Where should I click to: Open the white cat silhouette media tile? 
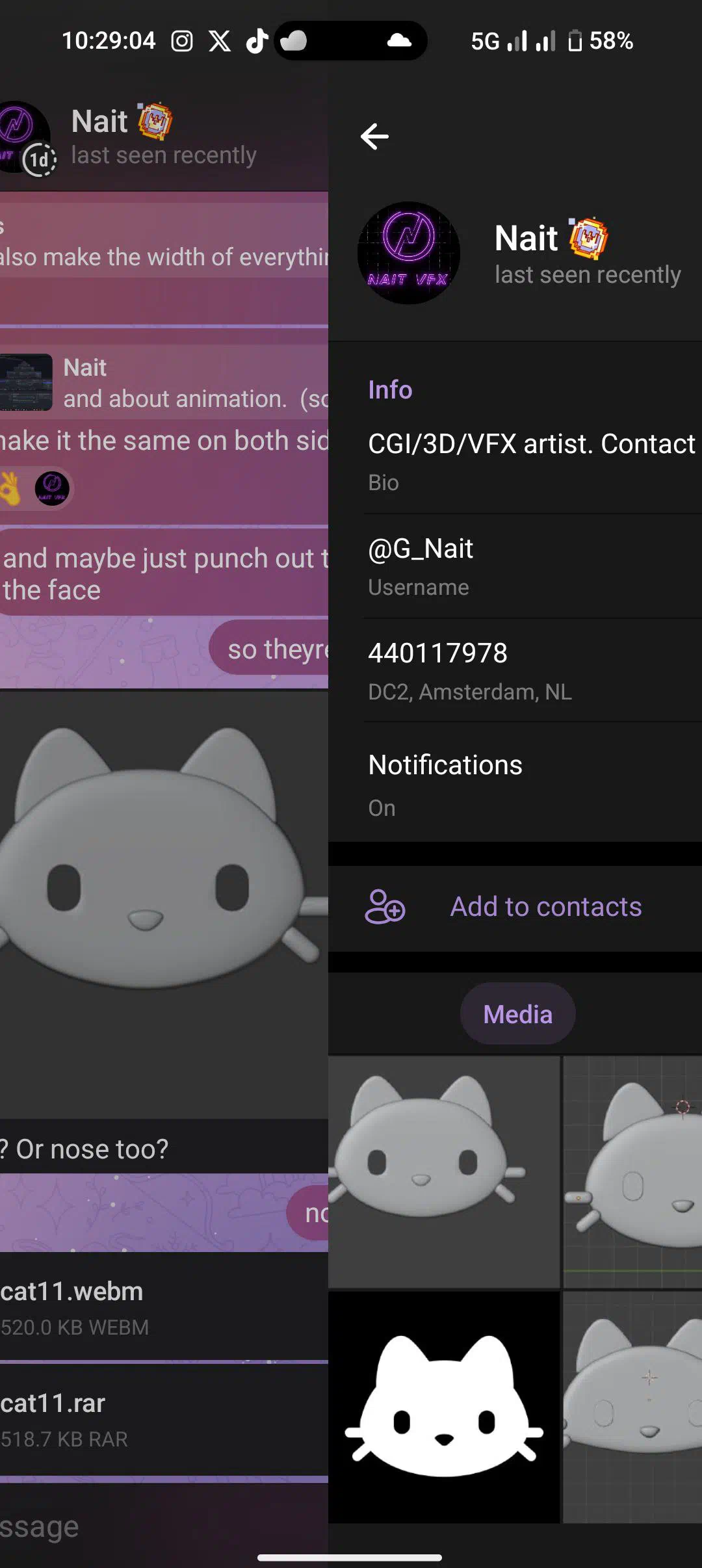pos(444,1407)
